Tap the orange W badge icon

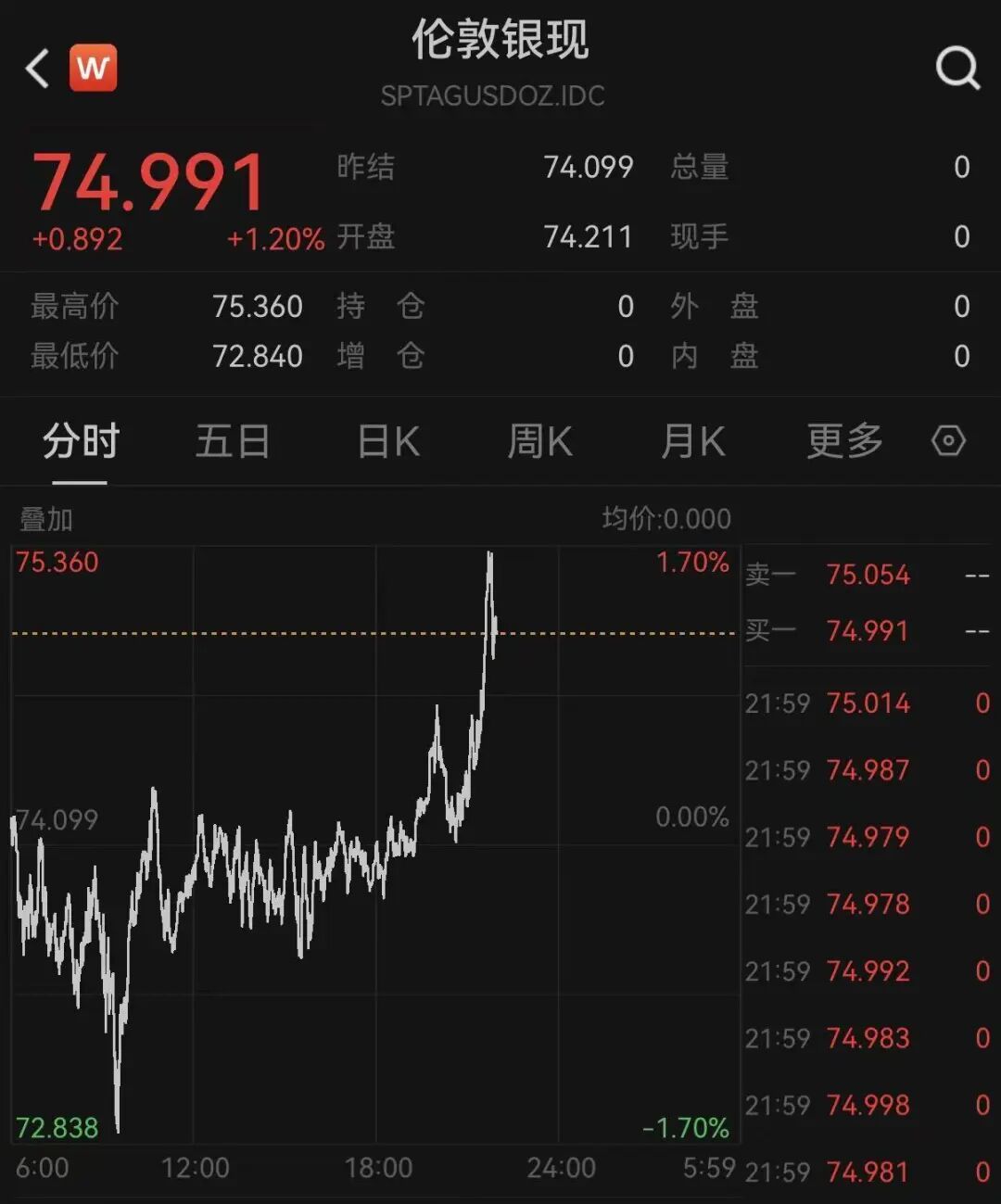[94, 68]
